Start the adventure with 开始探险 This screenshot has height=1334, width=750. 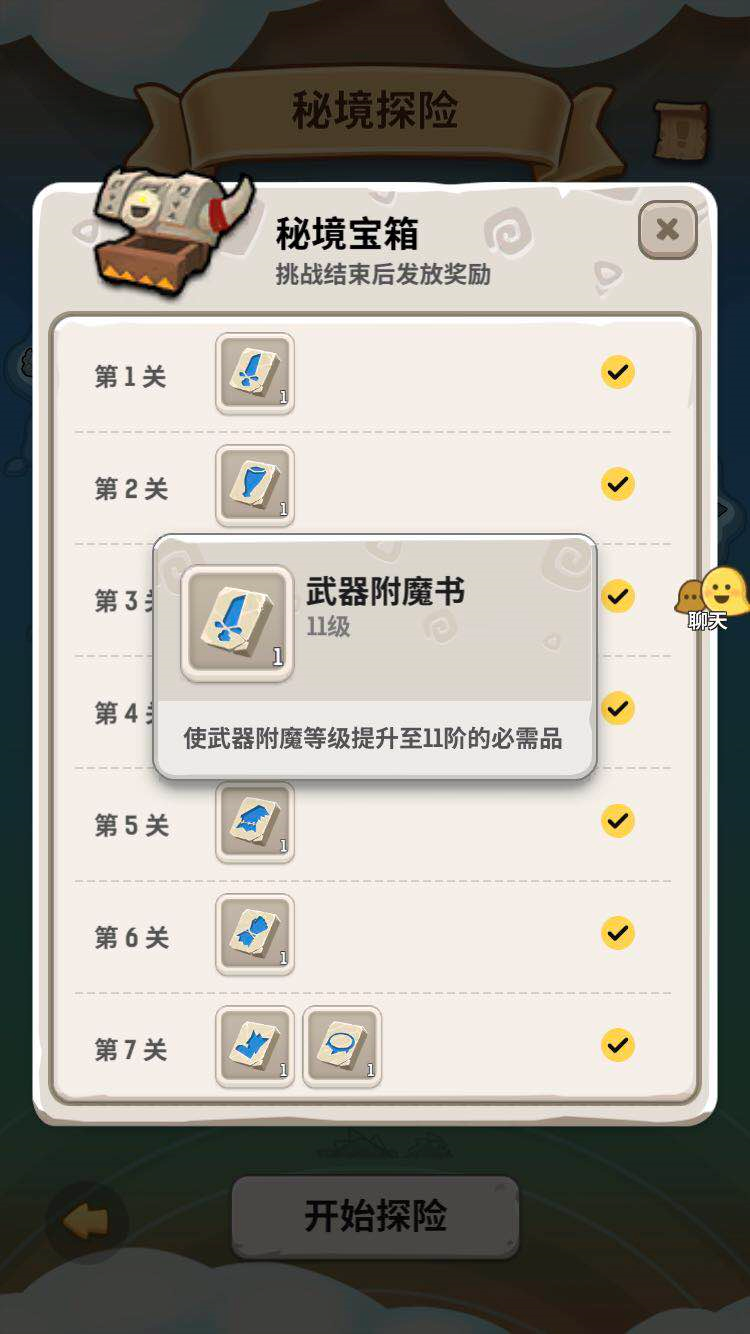[x=375, y=1216]
